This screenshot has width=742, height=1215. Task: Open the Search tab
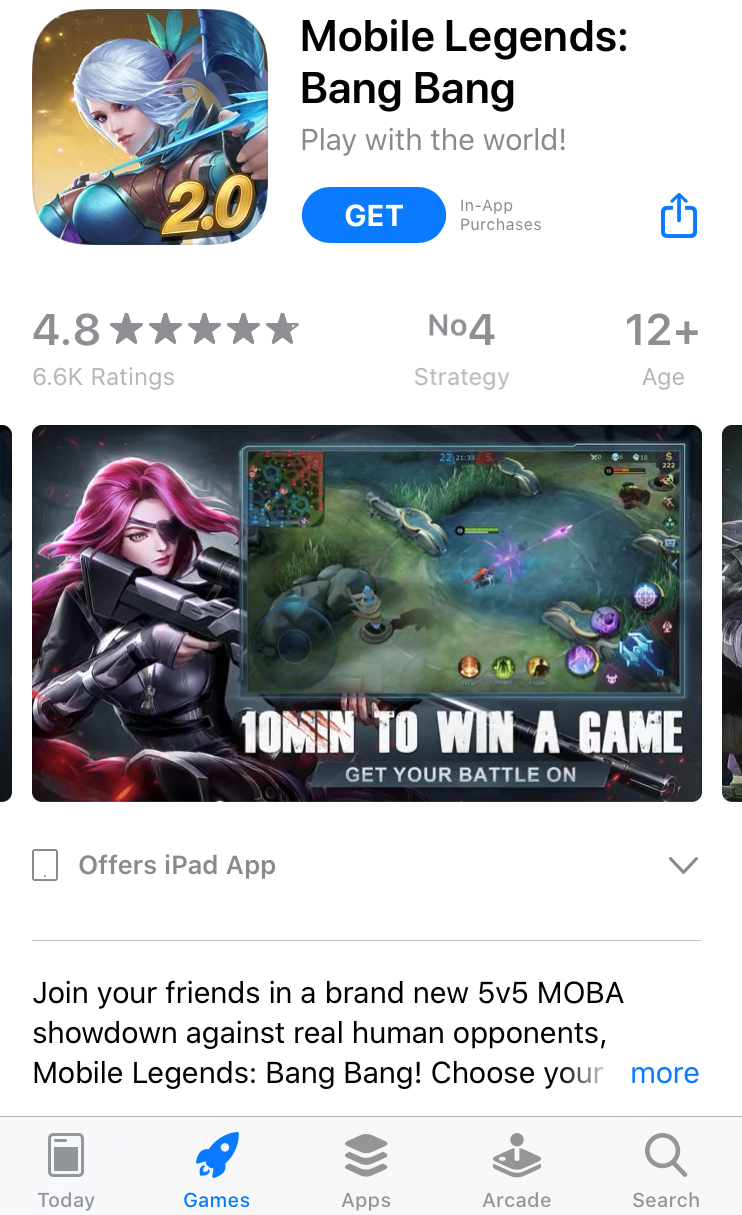coord(666,1171)
